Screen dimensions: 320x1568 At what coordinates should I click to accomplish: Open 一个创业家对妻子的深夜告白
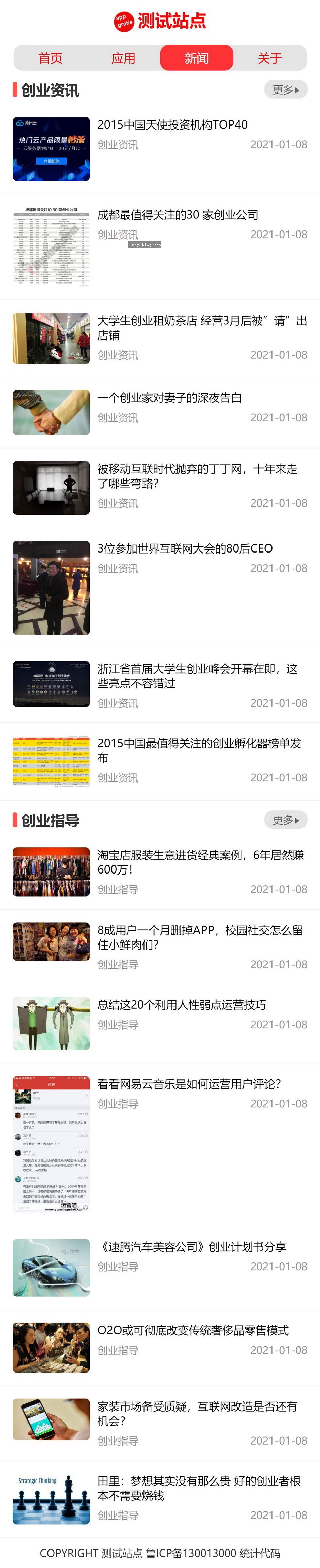[x=169, y=398]
